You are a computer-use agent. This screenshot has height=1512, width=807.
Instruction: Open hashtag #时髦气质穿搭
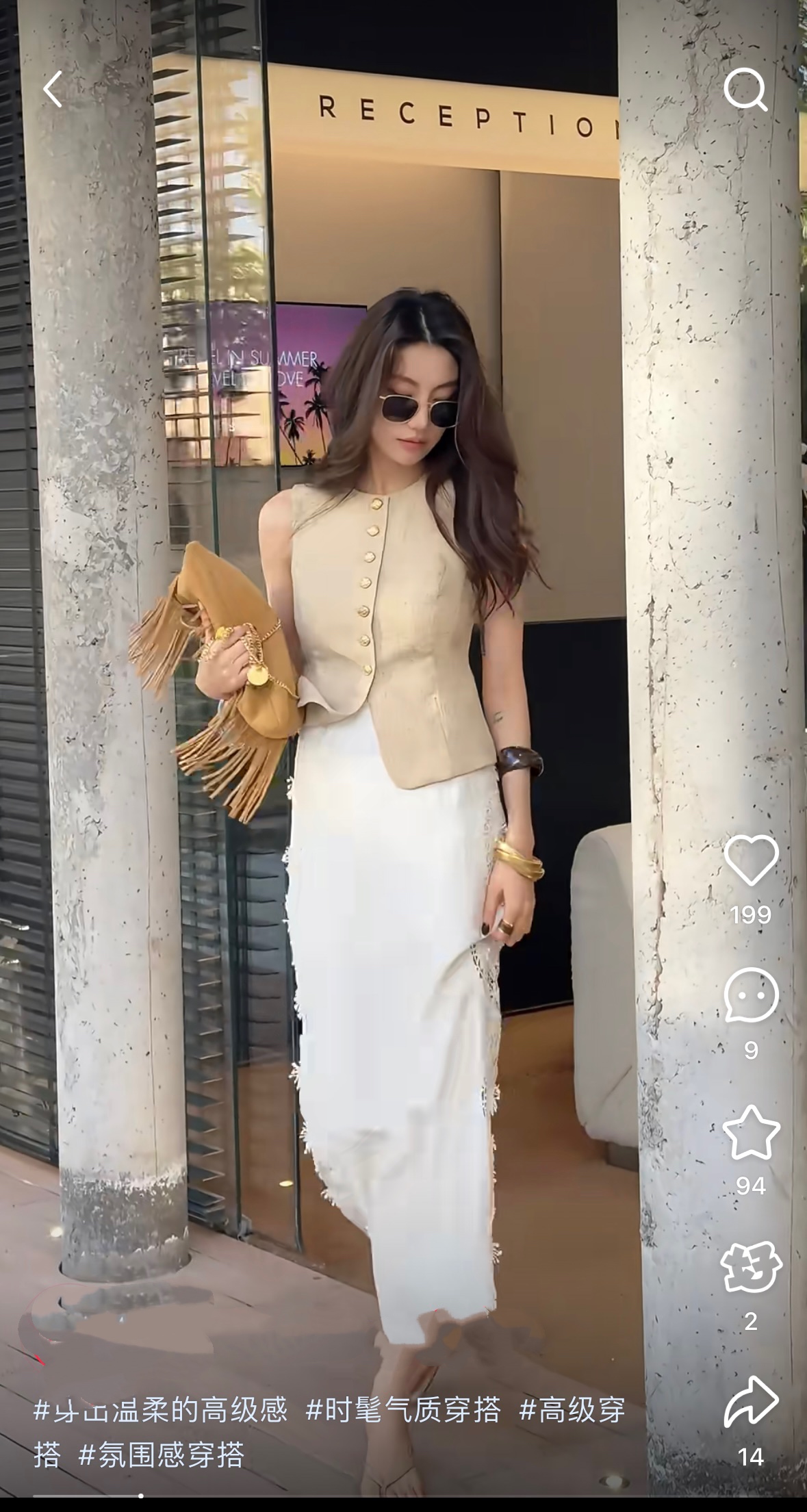[403, 1411]
